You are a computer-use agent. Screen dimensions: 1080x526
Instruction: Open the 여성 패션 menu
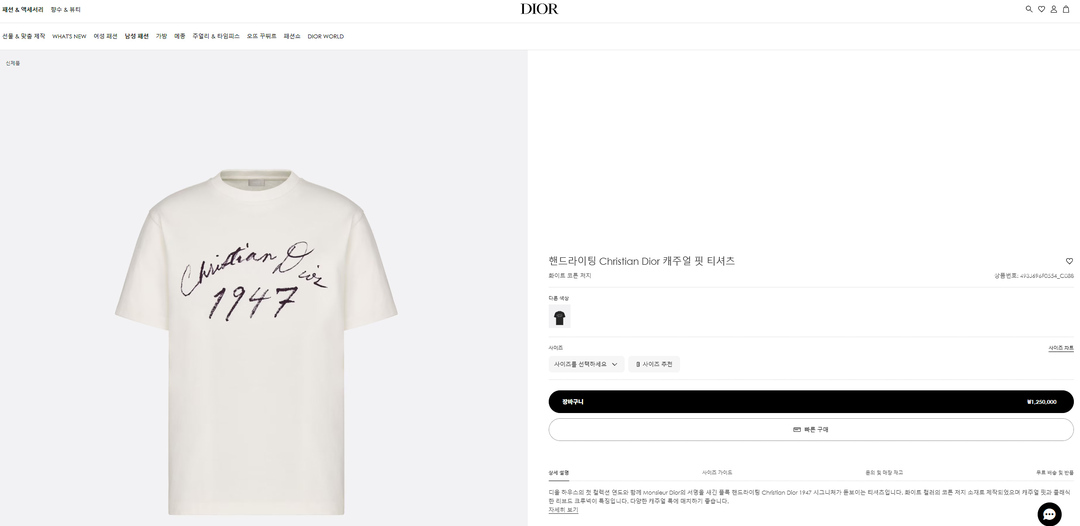(x=105, y=36)
